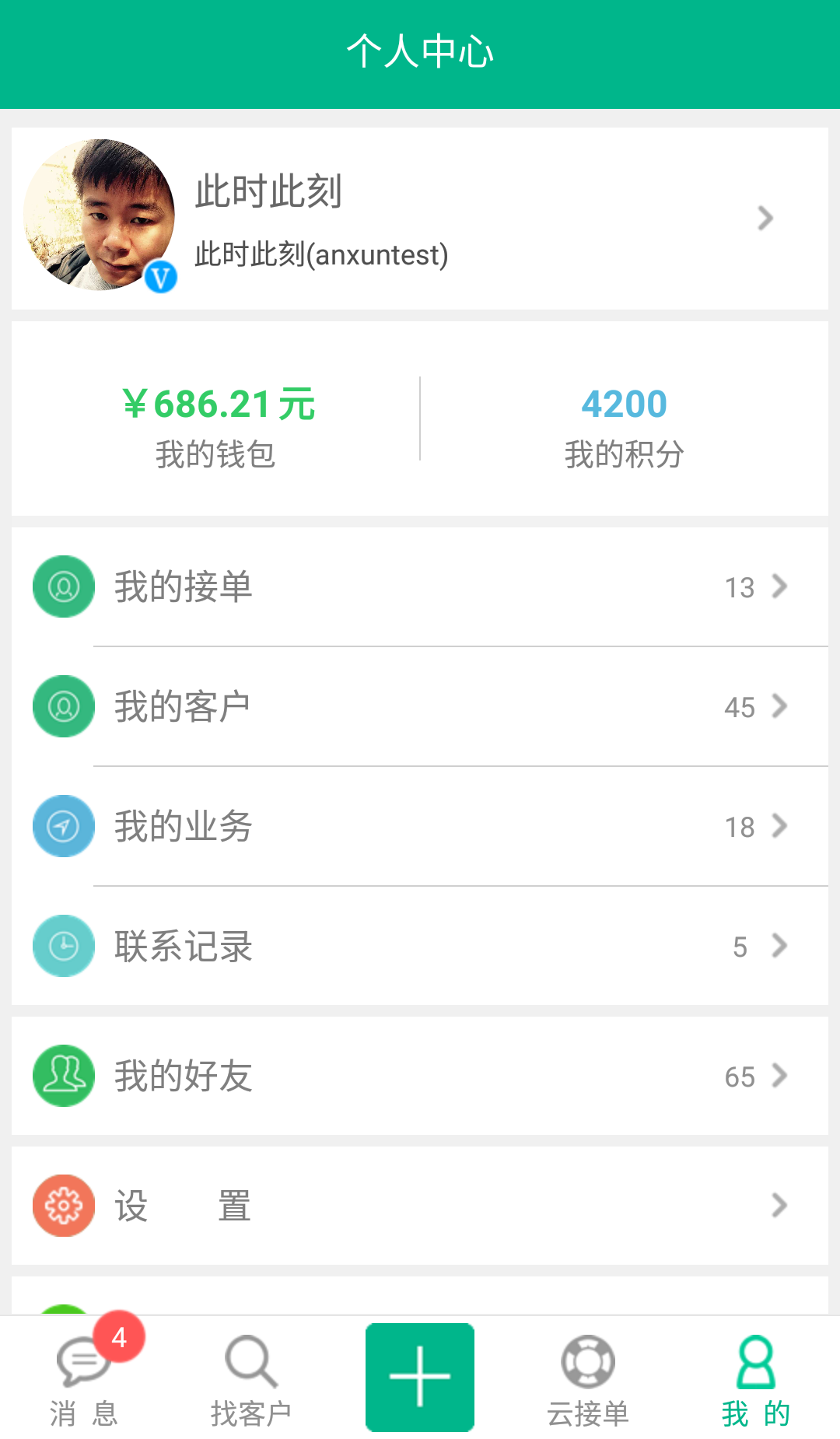The width and height of the screenshot is (840, 1439).
Task: Select the 我的 tab
Action: click(756, 1378)
